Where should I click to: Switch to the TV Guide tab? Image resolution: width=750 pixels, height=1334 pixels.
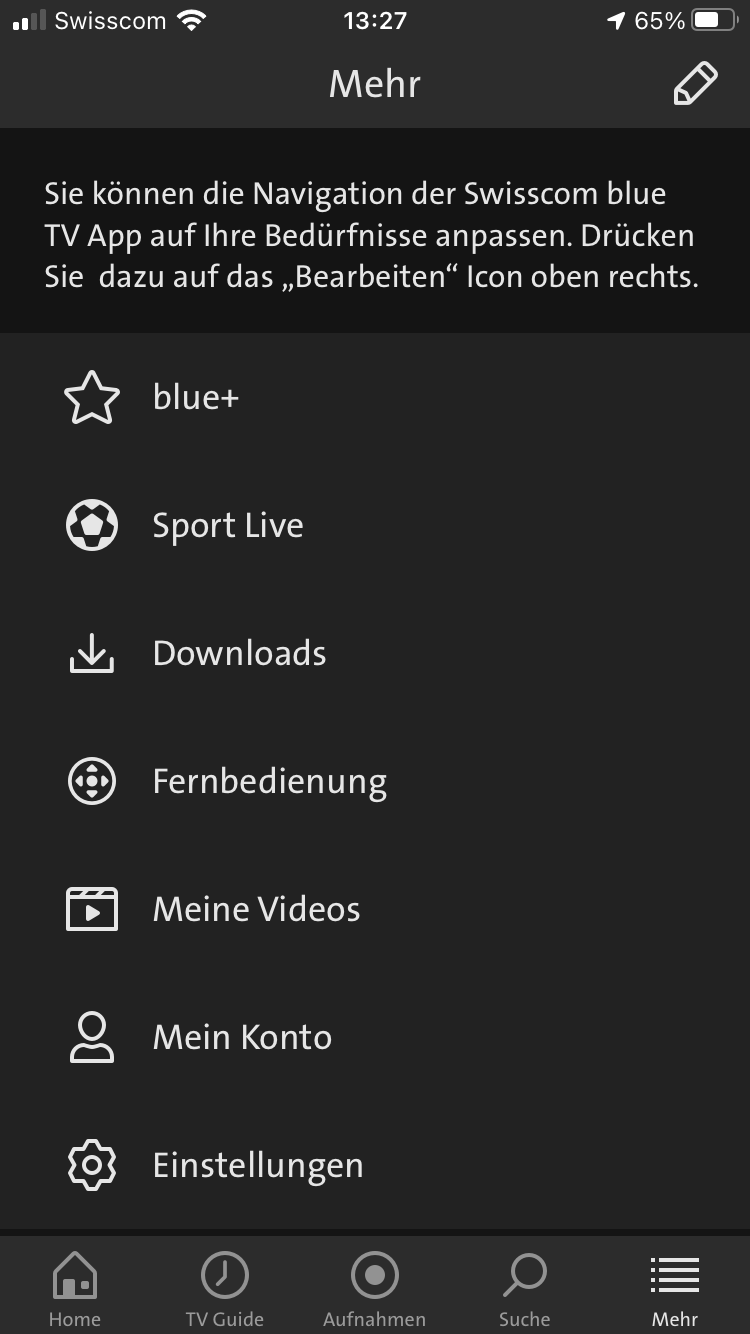click(x=225, y=1288)
